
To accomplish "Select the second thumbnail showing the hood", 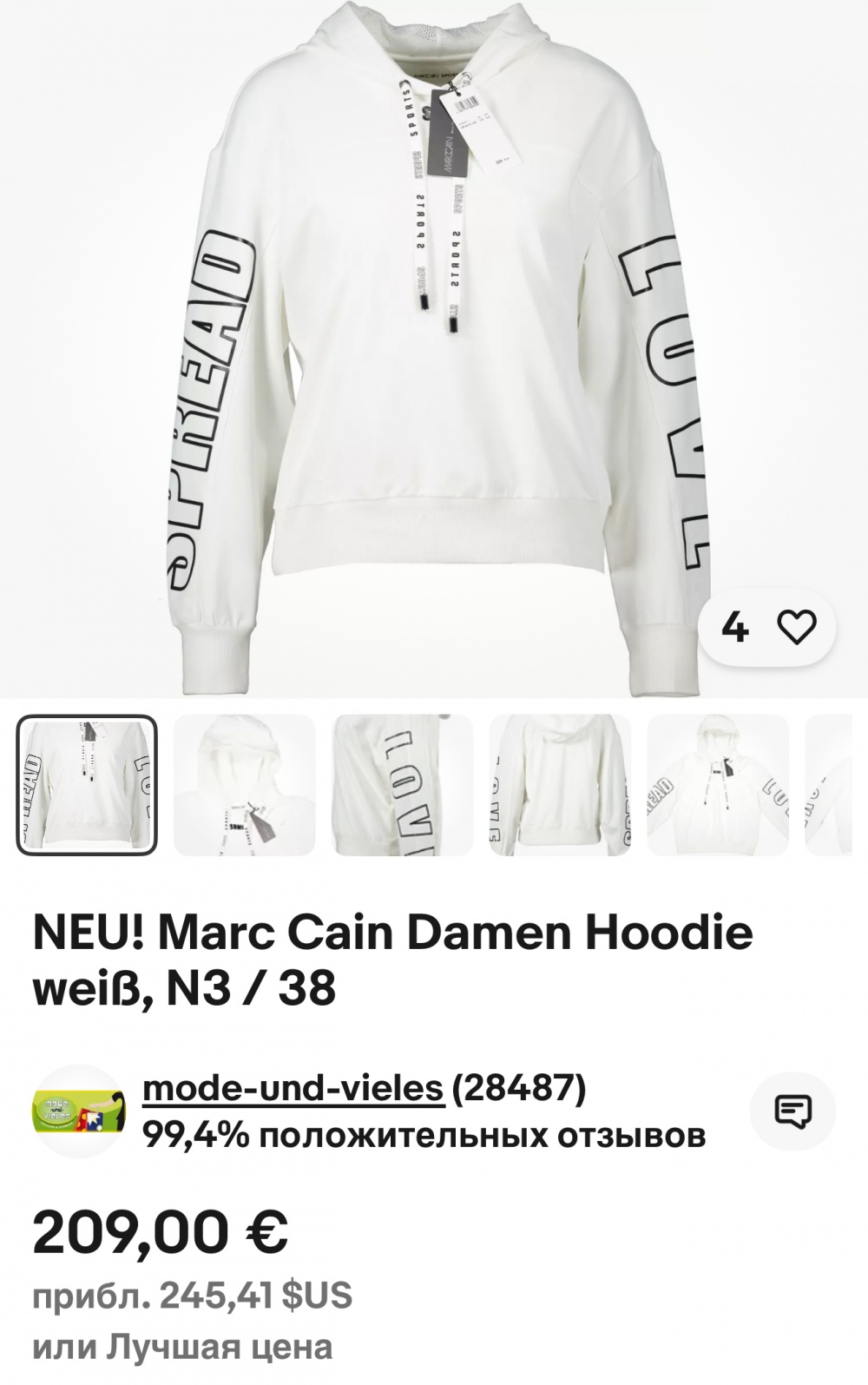I will tap(244, 785).
